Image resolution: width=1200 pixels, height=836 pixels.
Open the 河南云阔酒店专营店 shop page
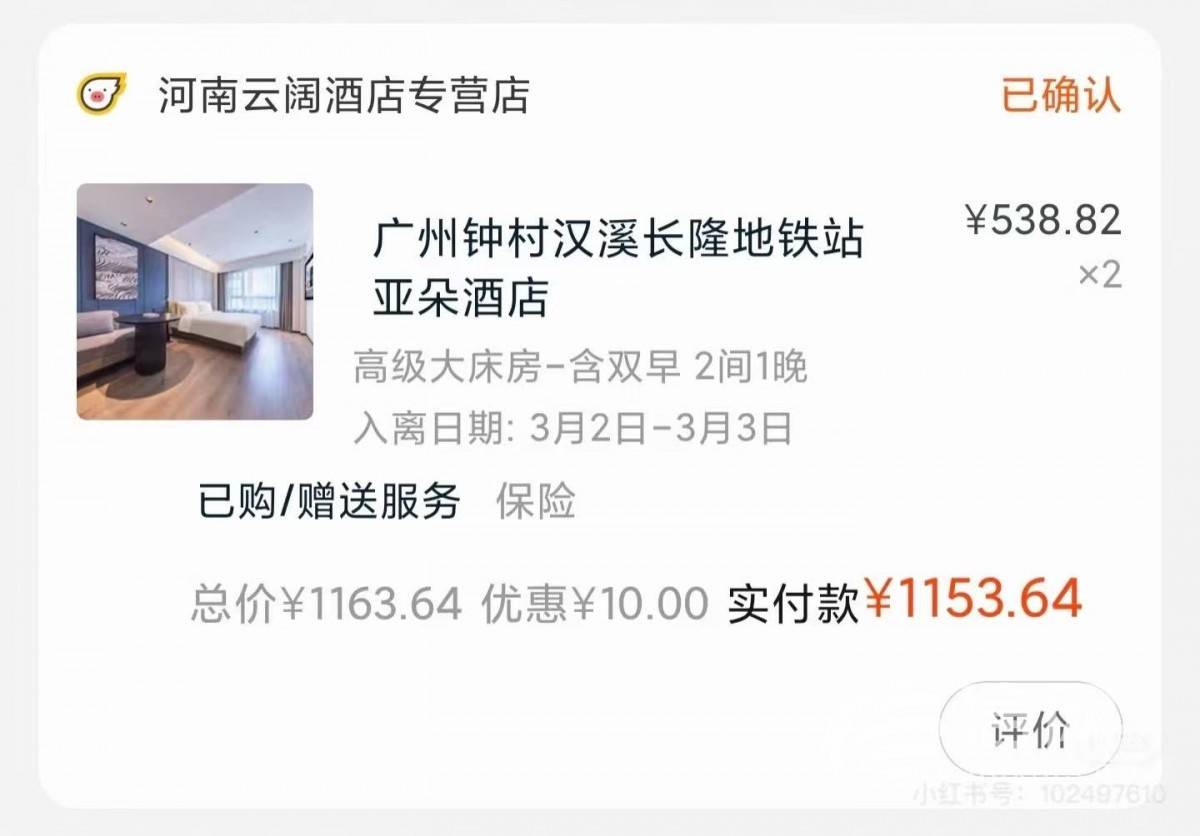343,96
